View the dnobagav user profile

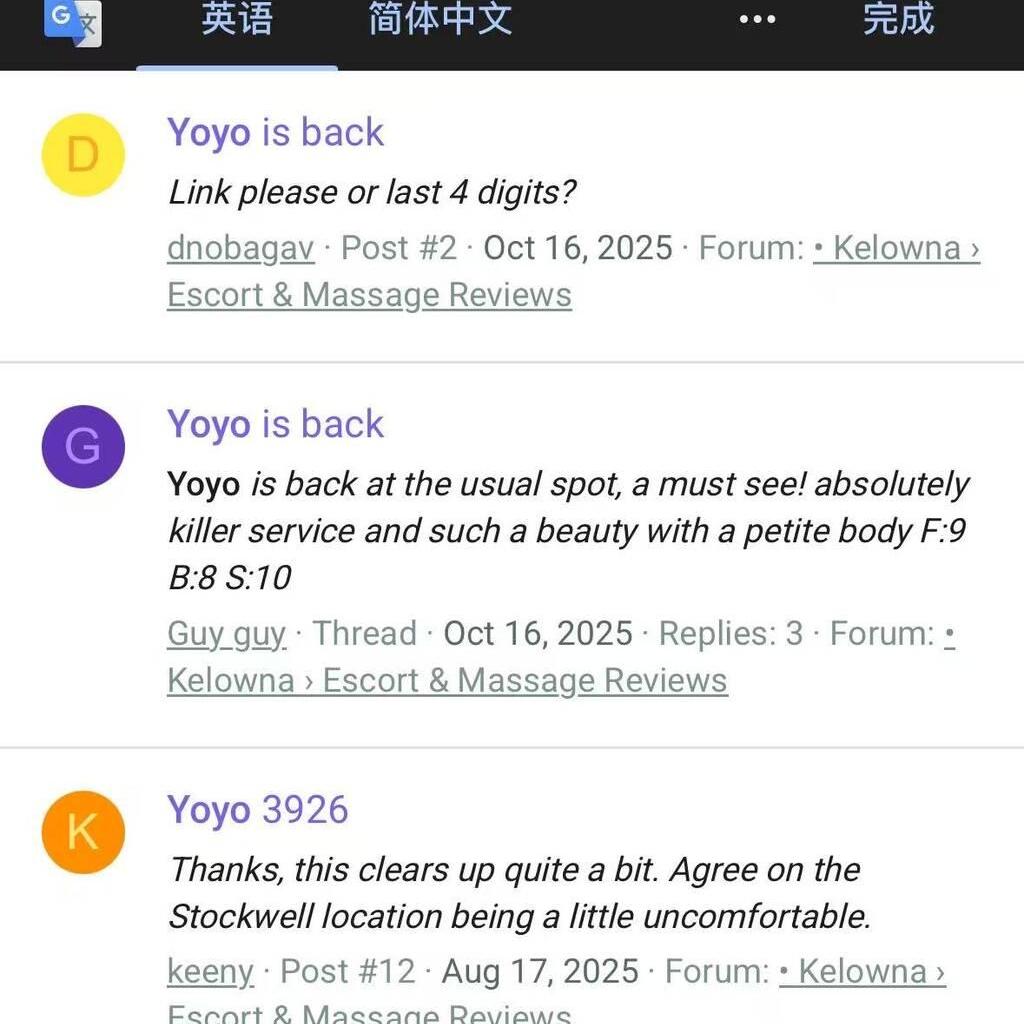[x=240, y=248]
